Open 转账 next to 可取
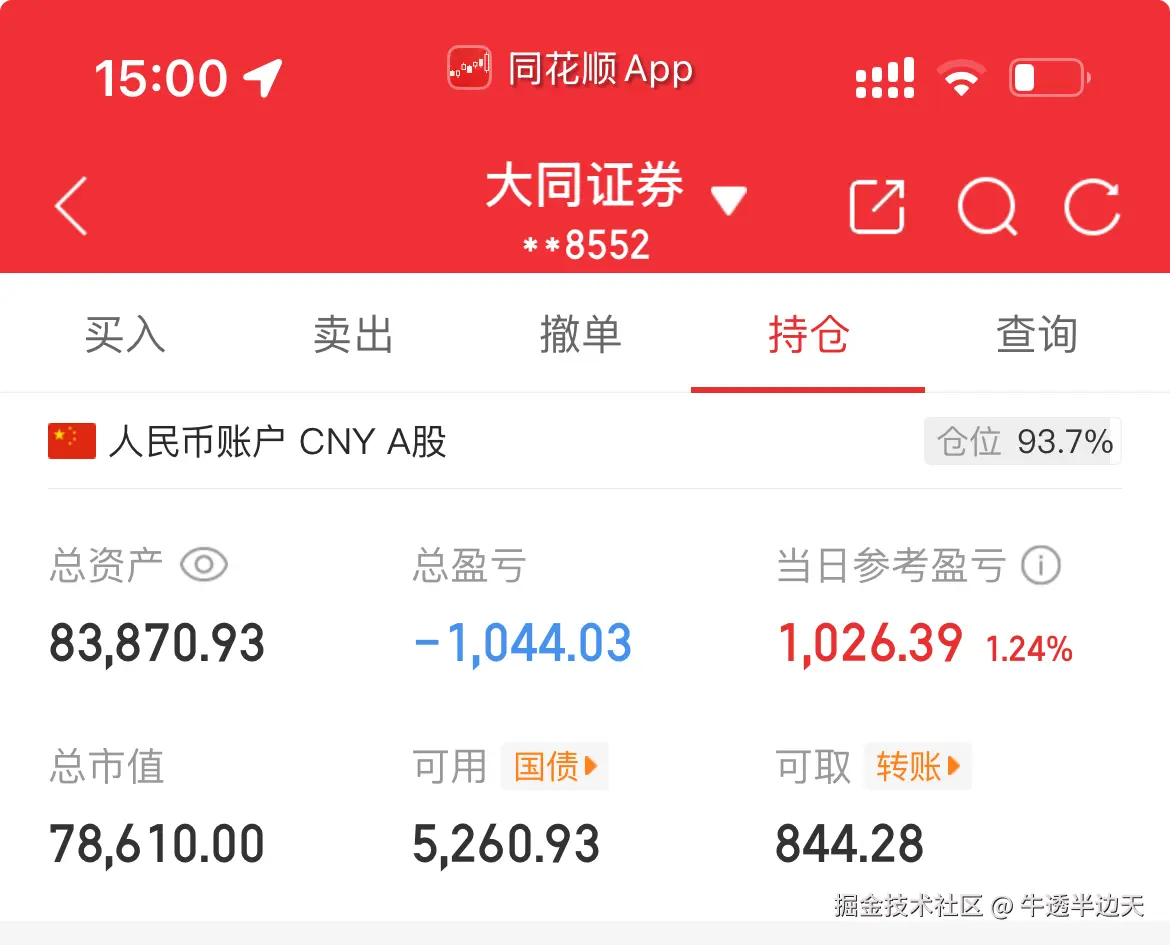This screenshot has width=1170, height=945. pyautogui.click(x=918, y=767)
